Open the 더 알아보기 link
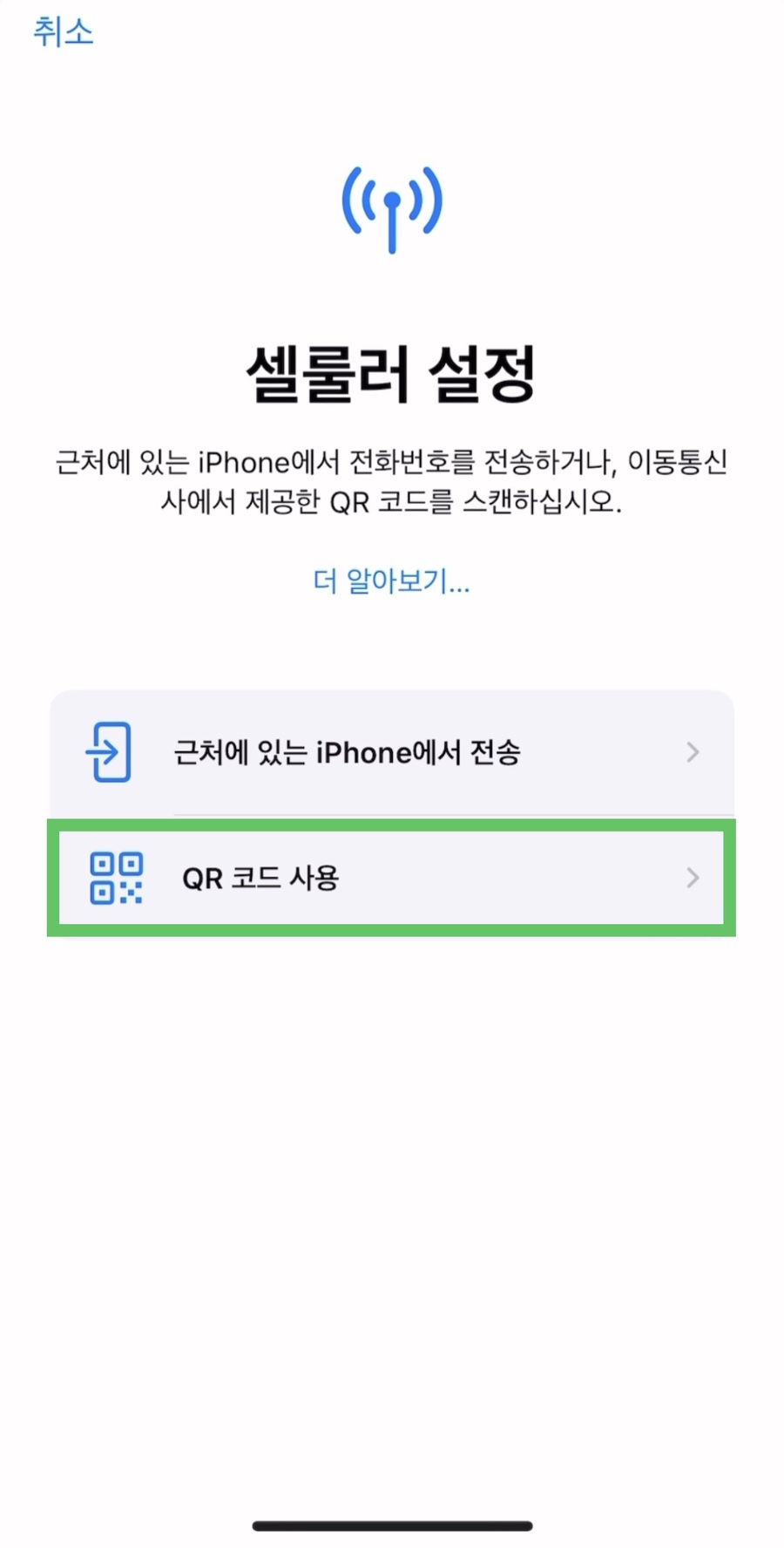 tap(391, 580)
